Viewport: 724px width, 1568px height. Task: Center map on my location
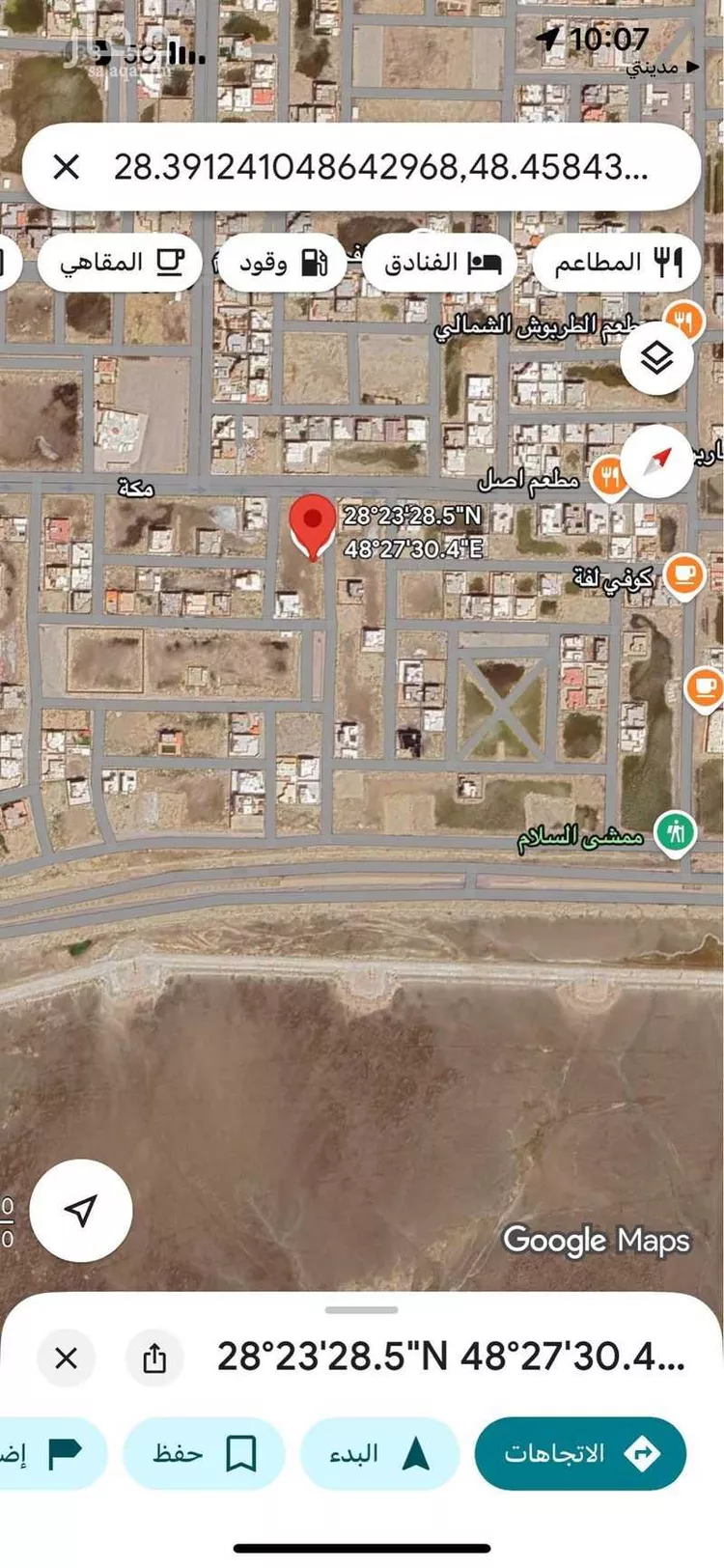coord(81,1209)
